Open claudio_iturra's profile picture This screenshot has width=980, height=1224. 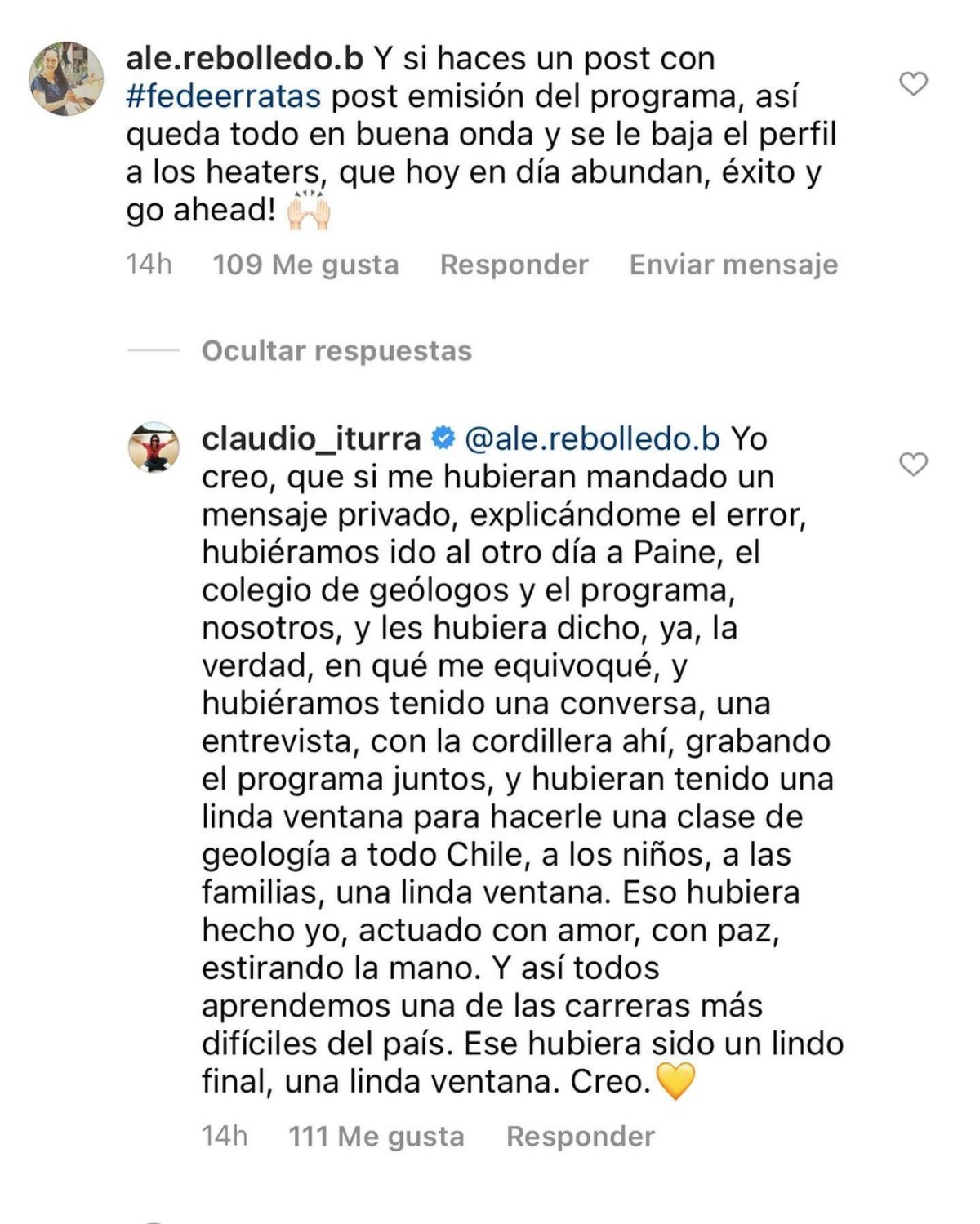tap(154, 447)
